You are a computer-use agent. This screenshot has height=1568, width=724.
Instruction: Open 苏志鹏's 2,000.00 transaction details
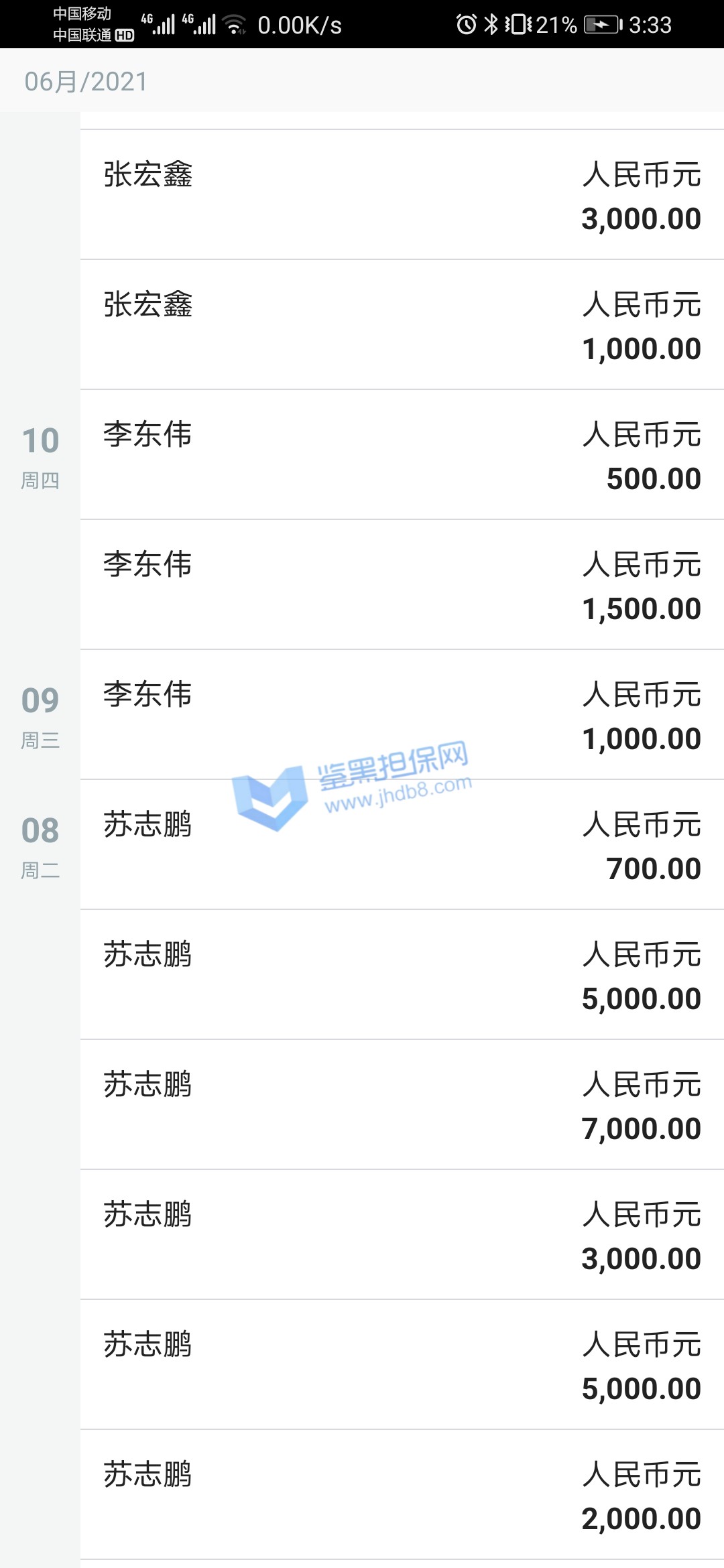[402, 1495]
